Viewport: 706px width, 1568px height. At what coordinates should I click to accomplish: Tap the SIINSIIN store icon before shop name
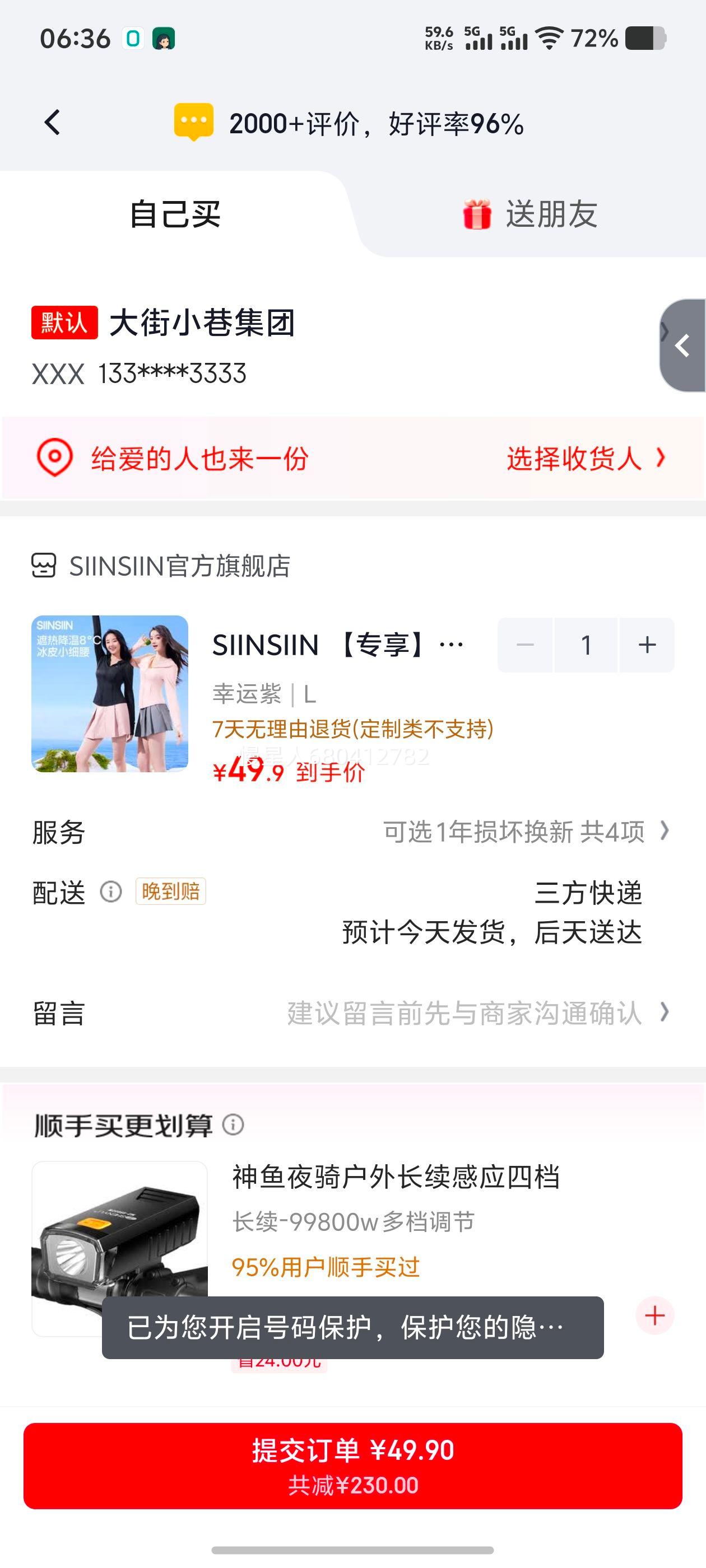pos(44,567)
